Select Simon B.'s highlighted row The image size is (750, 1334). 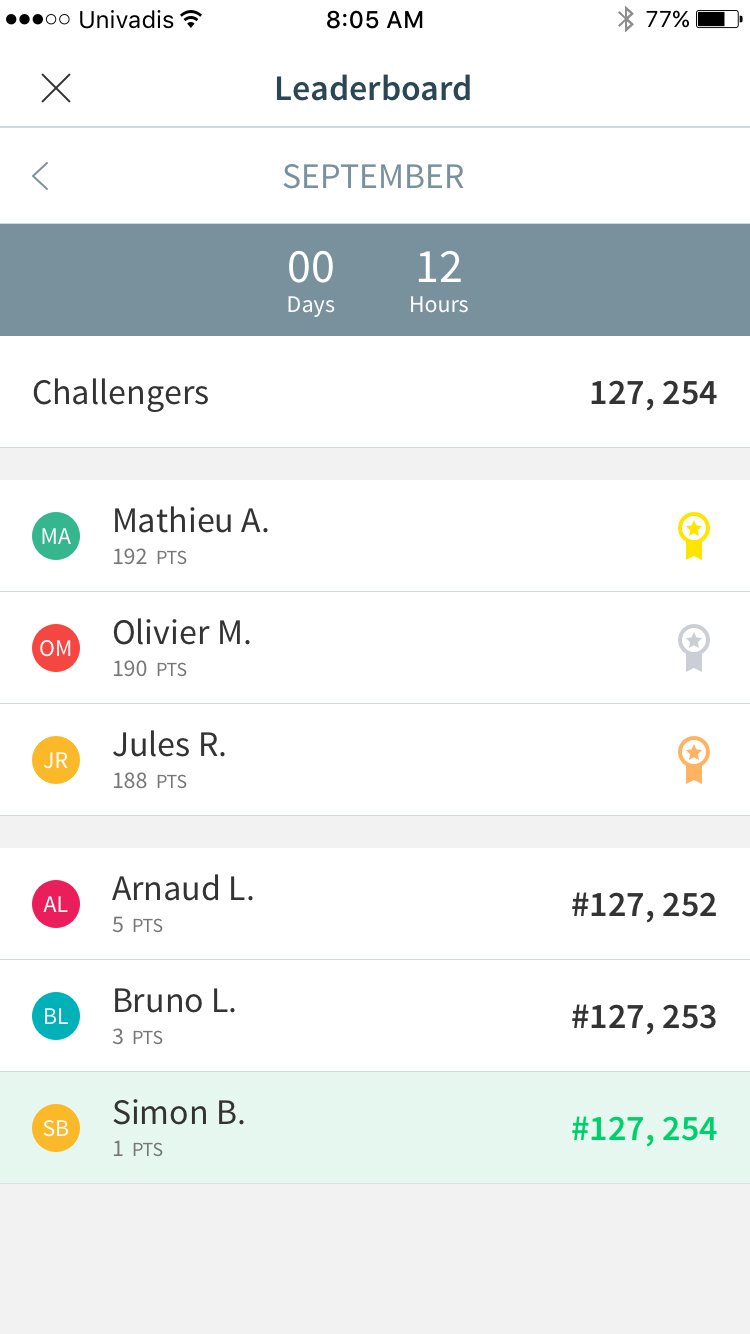pyautogui.click(x=375, y=1128)
